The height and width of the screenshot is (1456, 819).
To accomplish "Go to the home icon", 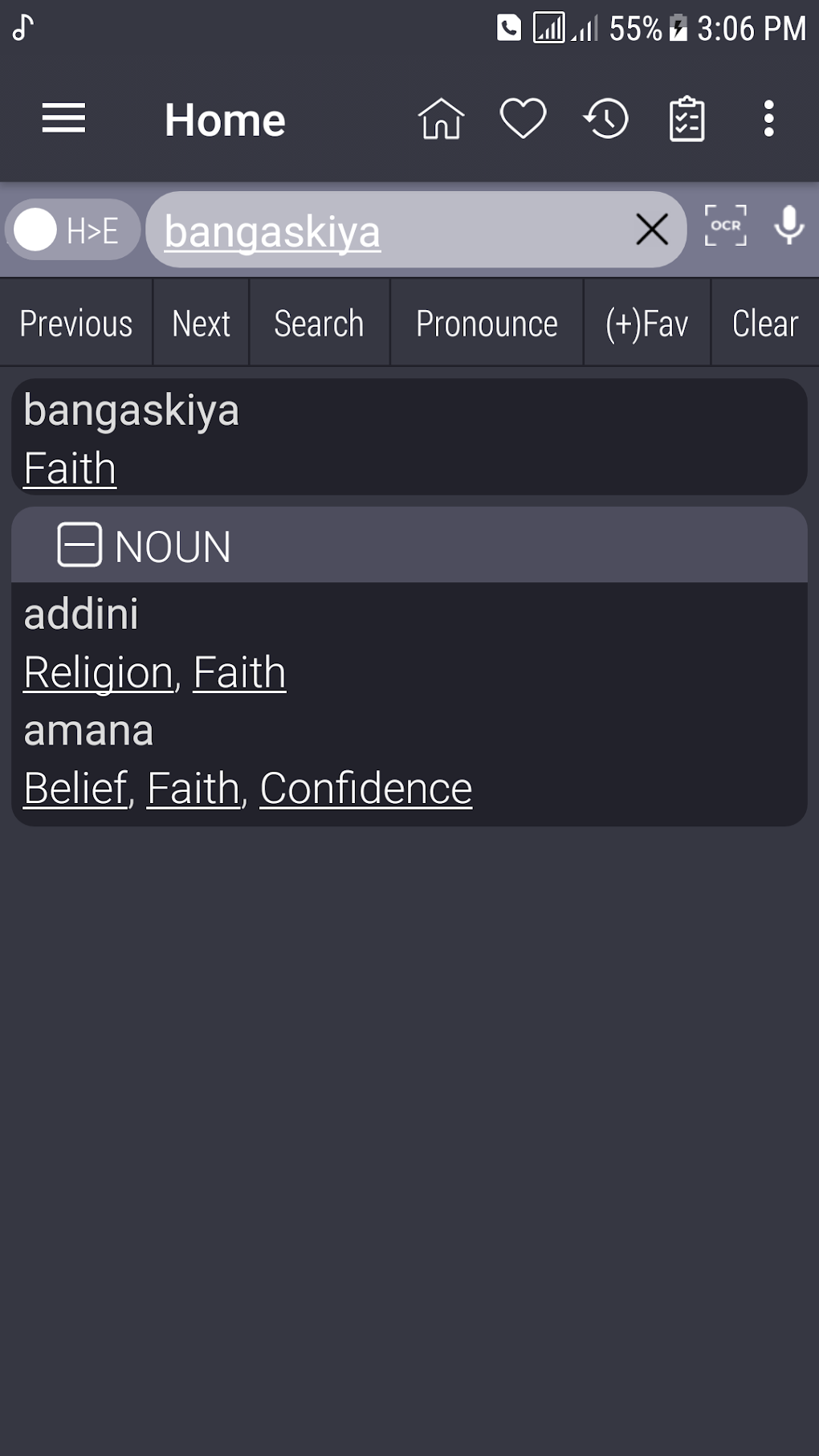I will [x=441, y=119].
